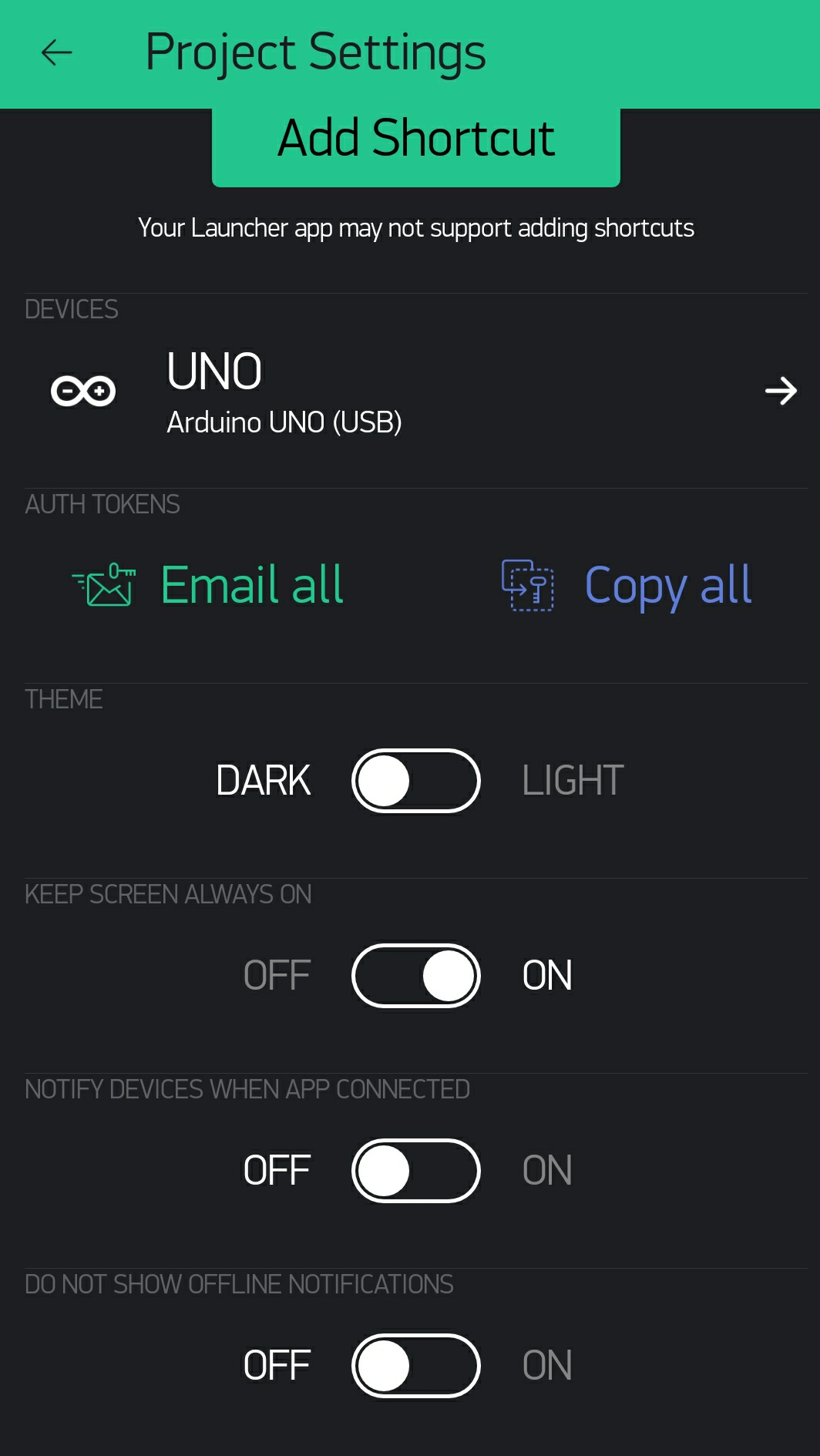Switch theme from dark to light
This screenshot has width=820, height=1456.
tap(416, 781)
